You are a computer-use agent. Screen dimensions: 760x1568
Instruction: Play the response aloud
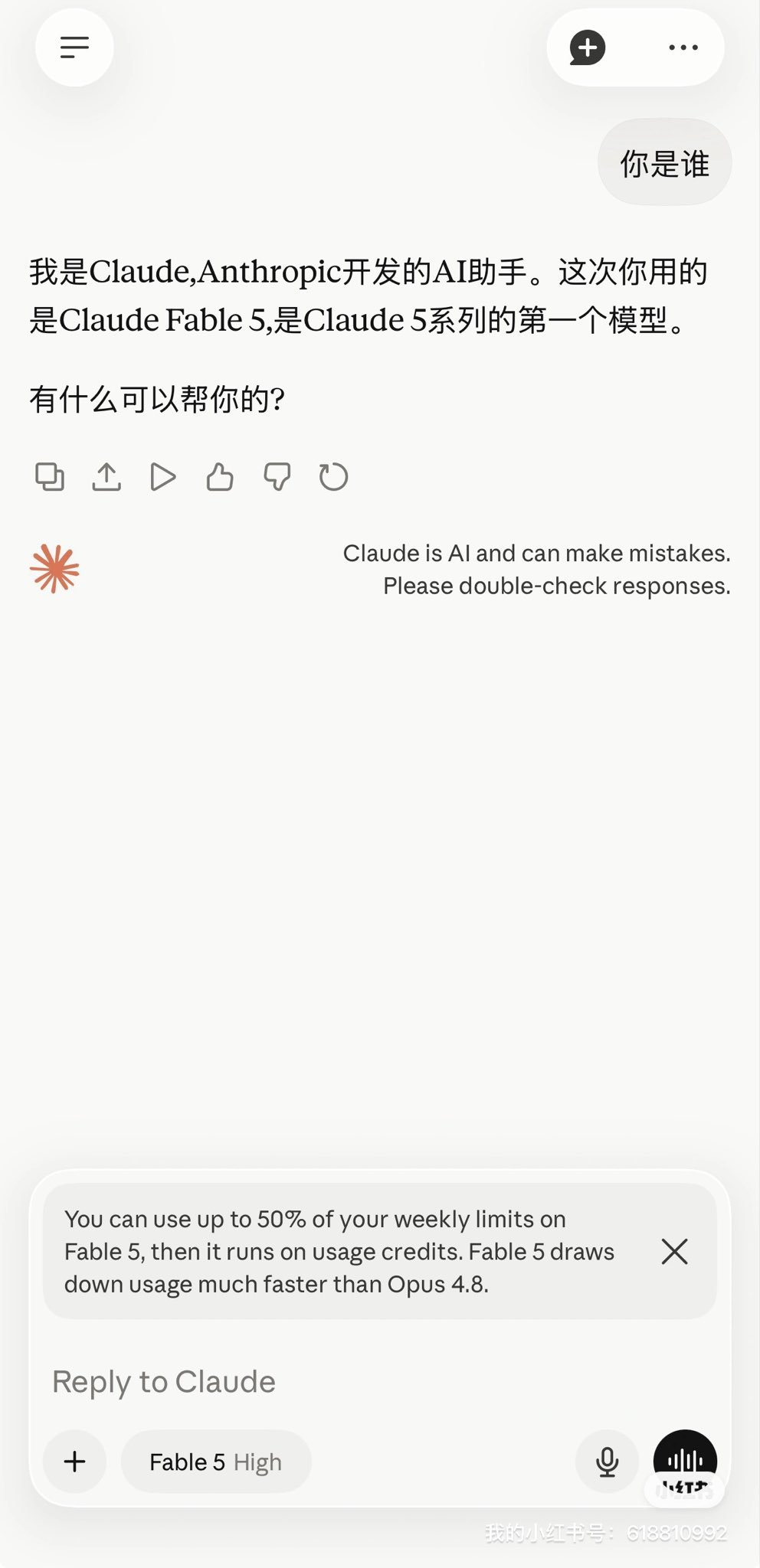point(162,477)
